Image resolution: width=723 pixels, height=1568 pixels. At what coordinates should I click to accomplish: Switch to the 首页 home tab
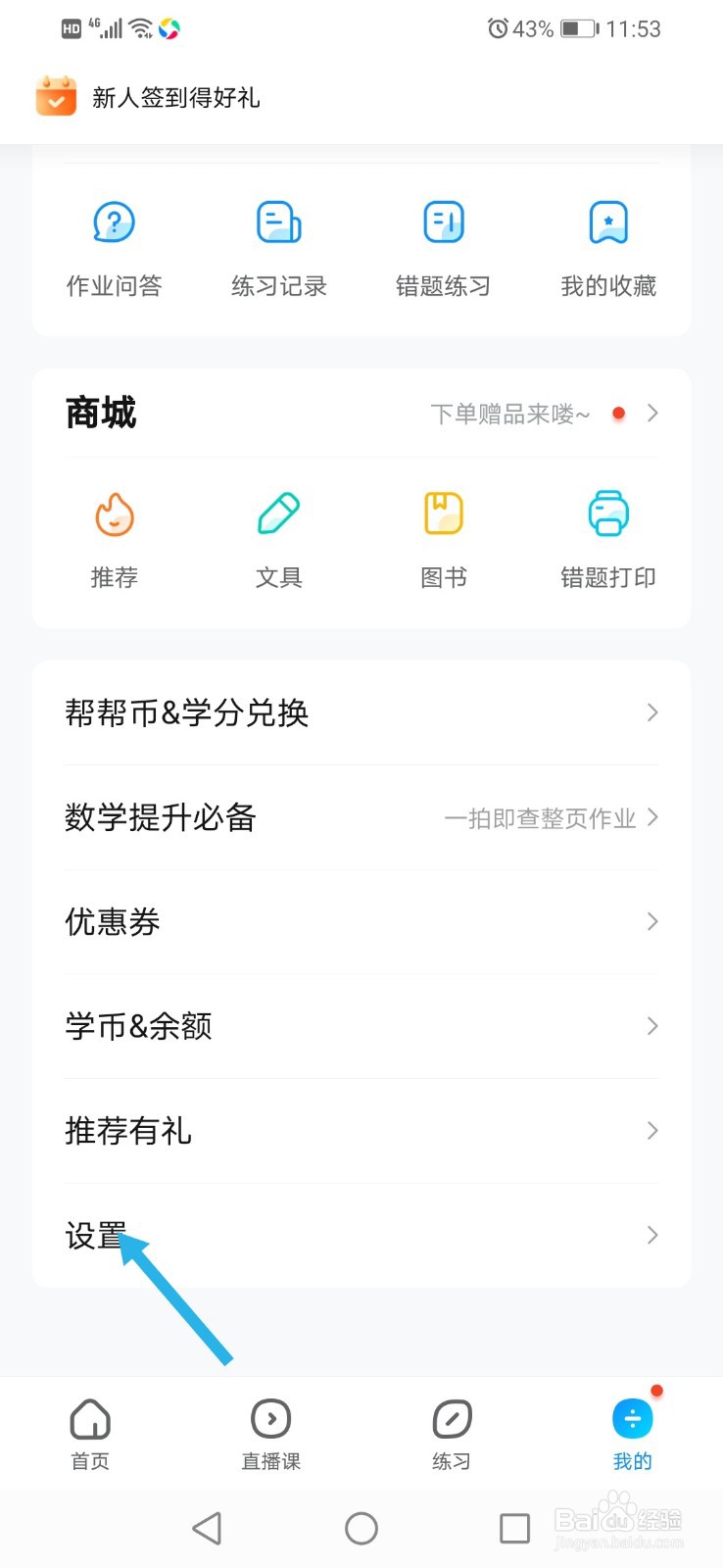(90, 1435)
